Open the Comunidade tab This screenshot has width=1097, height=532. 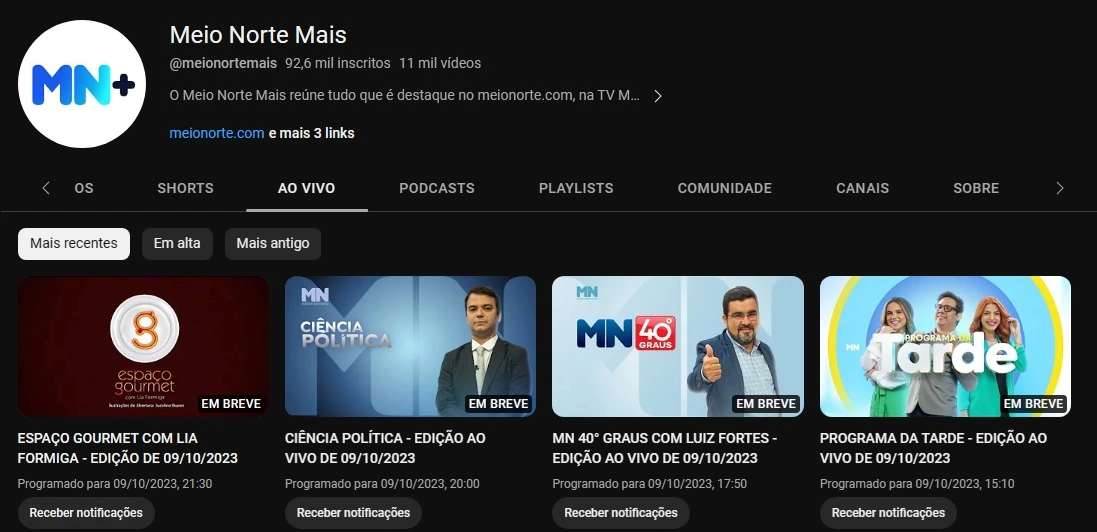724,188
